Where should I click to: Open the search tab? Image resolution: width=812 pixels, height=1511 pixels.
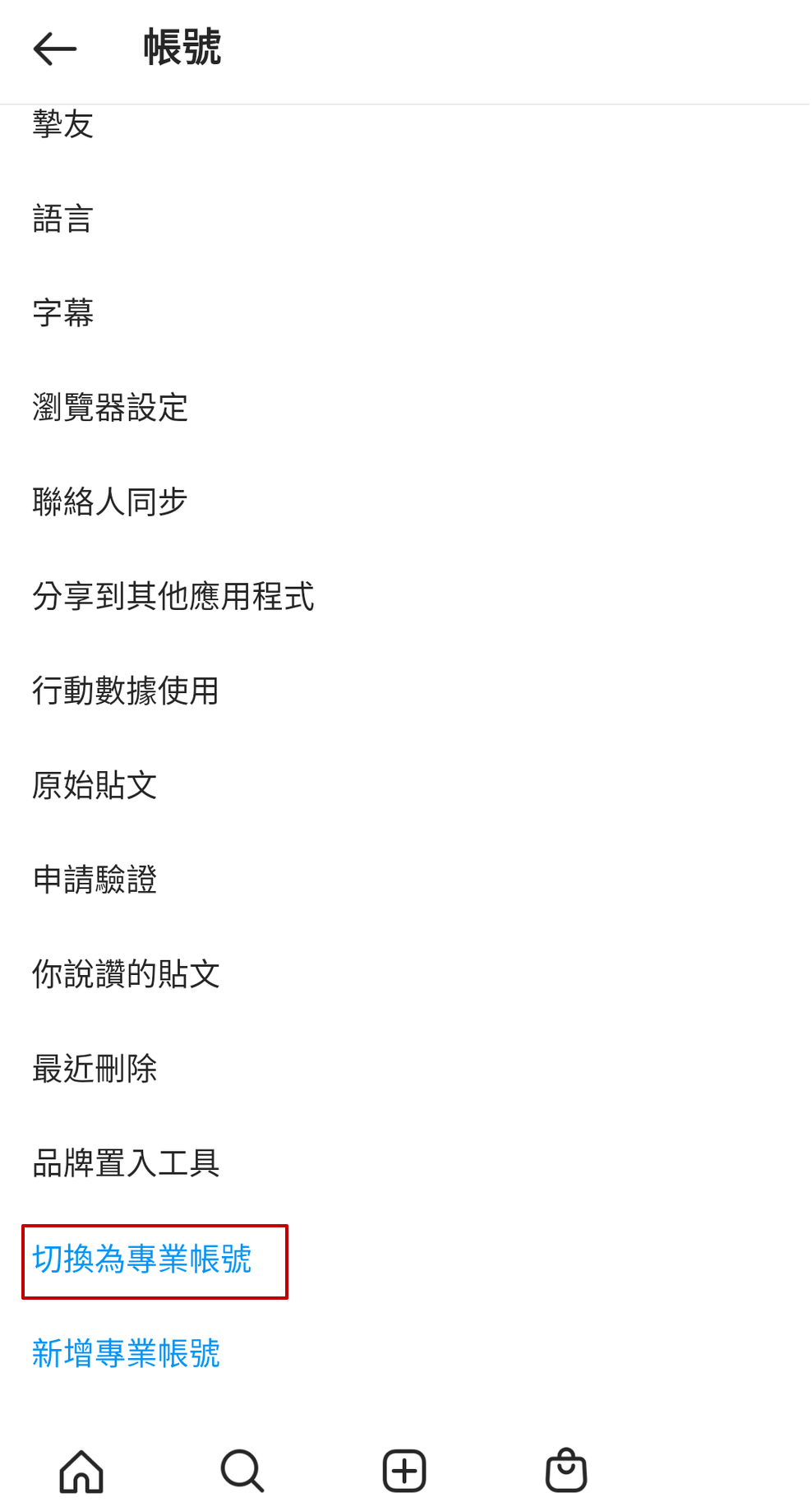242,1471
